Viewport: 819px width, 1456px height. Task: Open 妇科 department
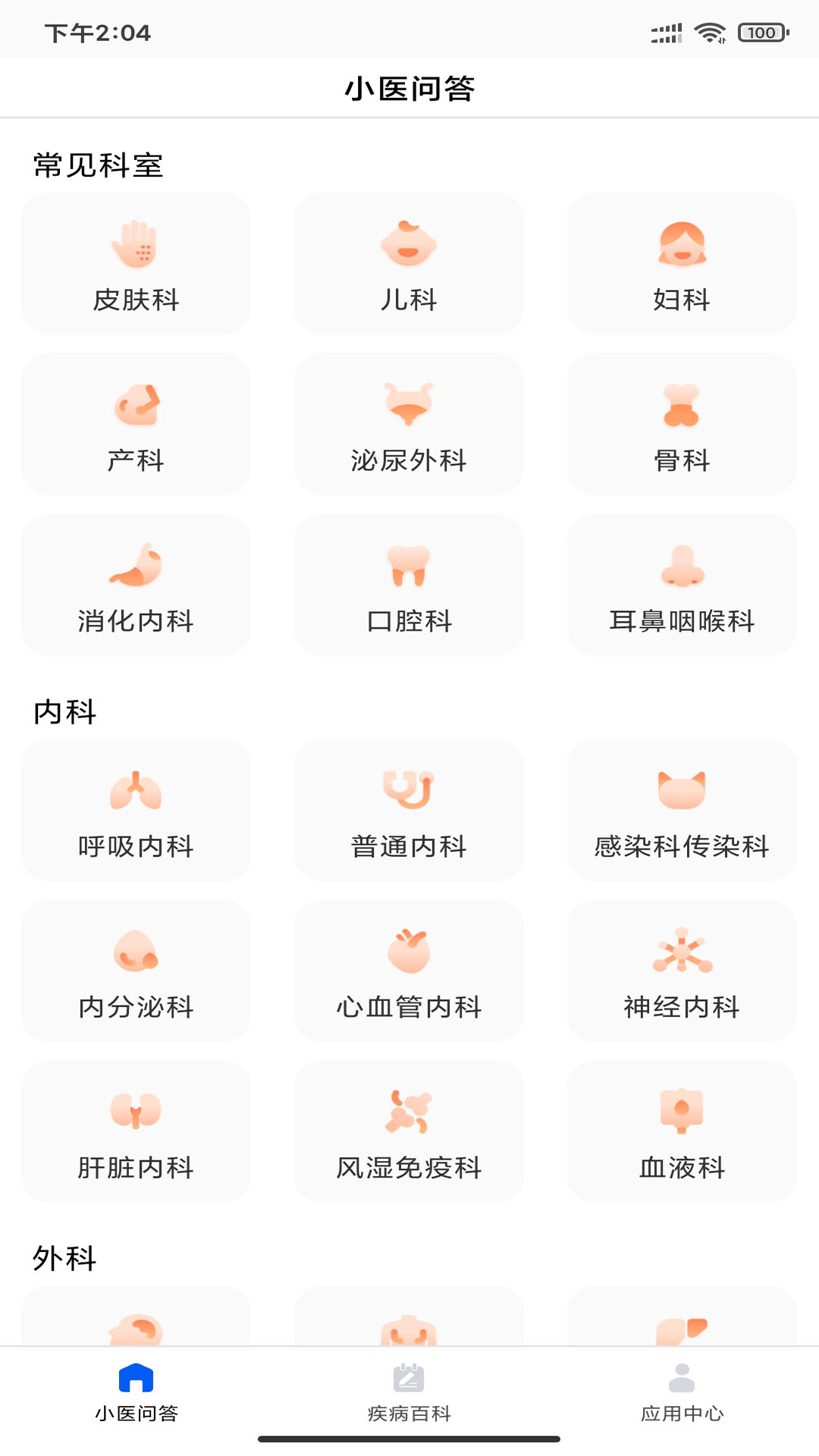pyautogui.click(x=682, y=264)
